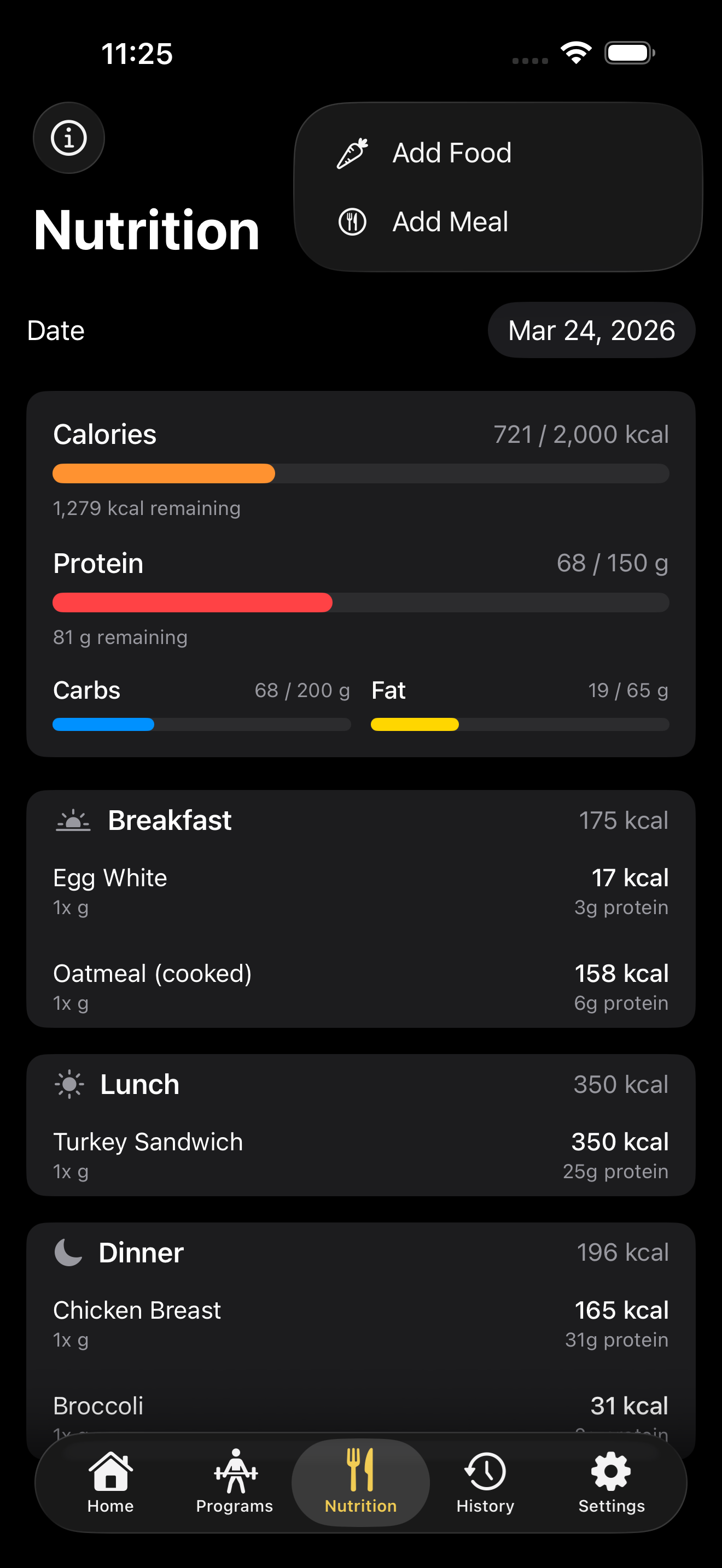Screen dimensions: 722x1568
Task: Select the carrot icon next to Add Food
Action: (x=352, y=153)
